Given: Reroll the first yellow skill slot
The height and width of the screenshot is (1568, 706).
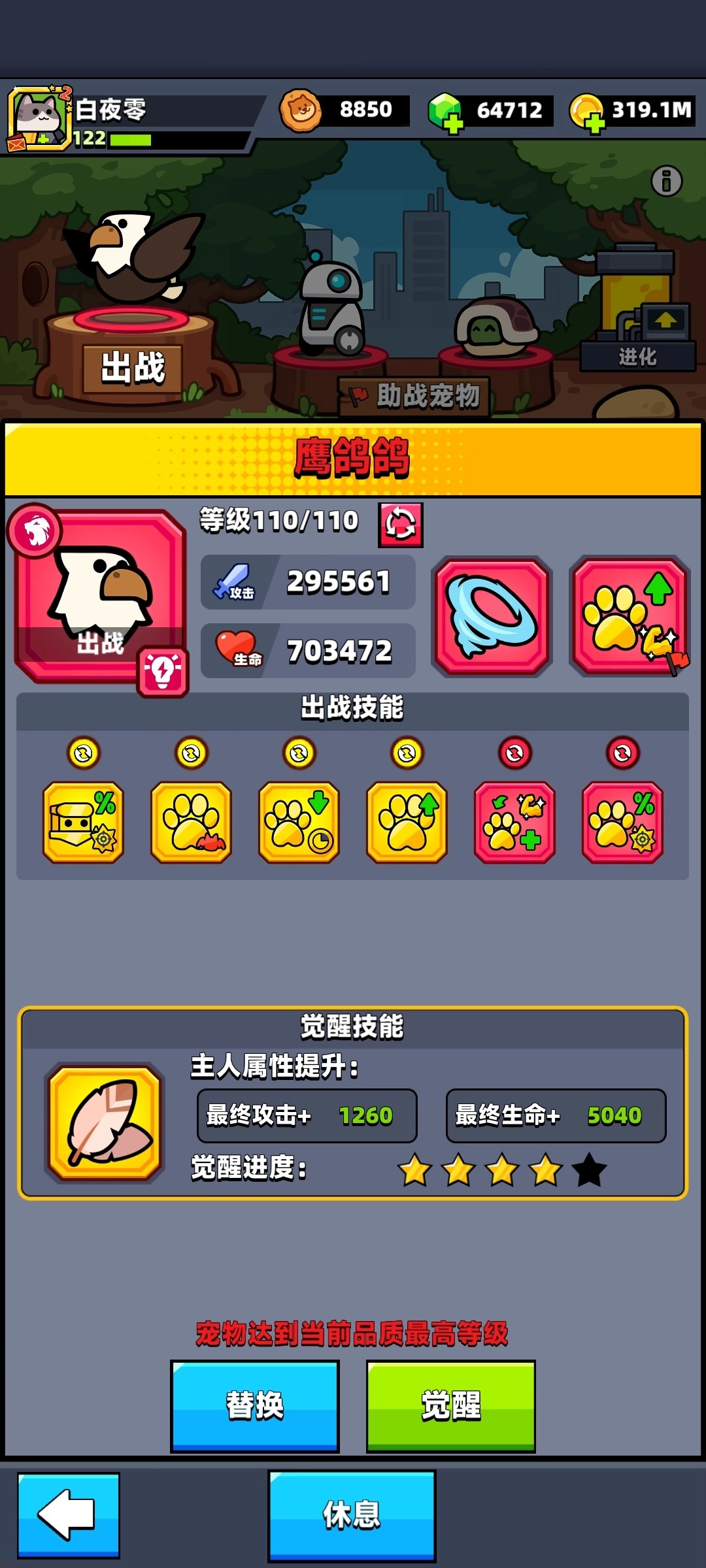Looking at the screenshot, I should 83,753.
